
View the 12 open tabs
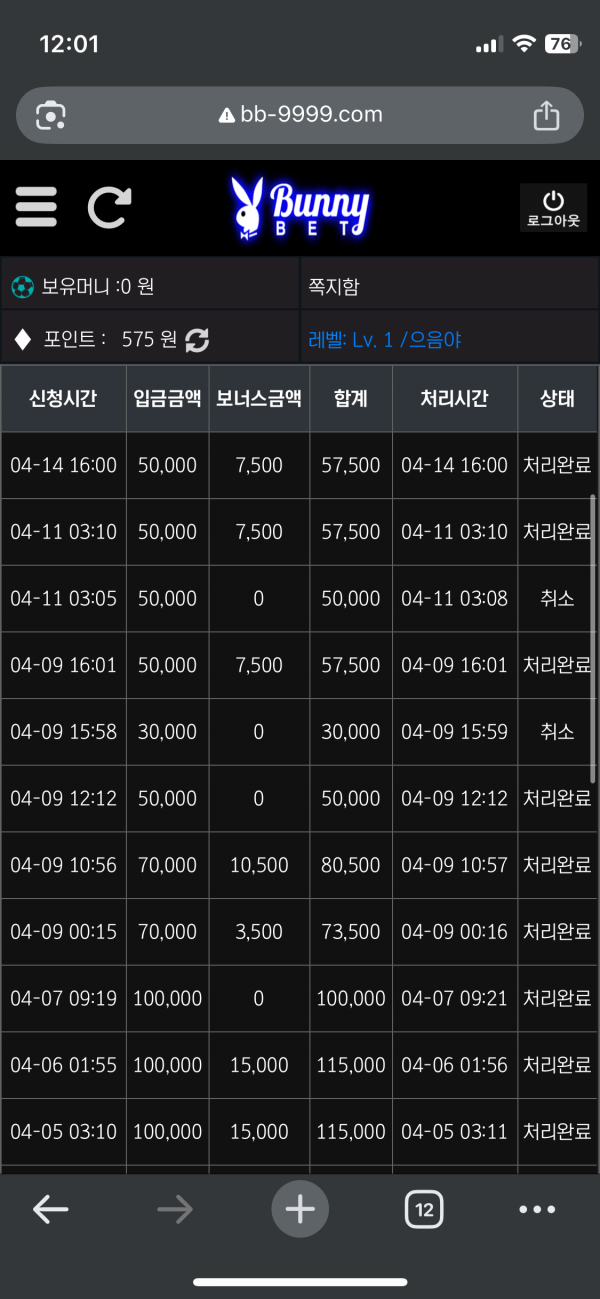click(x=424, y=1210)
